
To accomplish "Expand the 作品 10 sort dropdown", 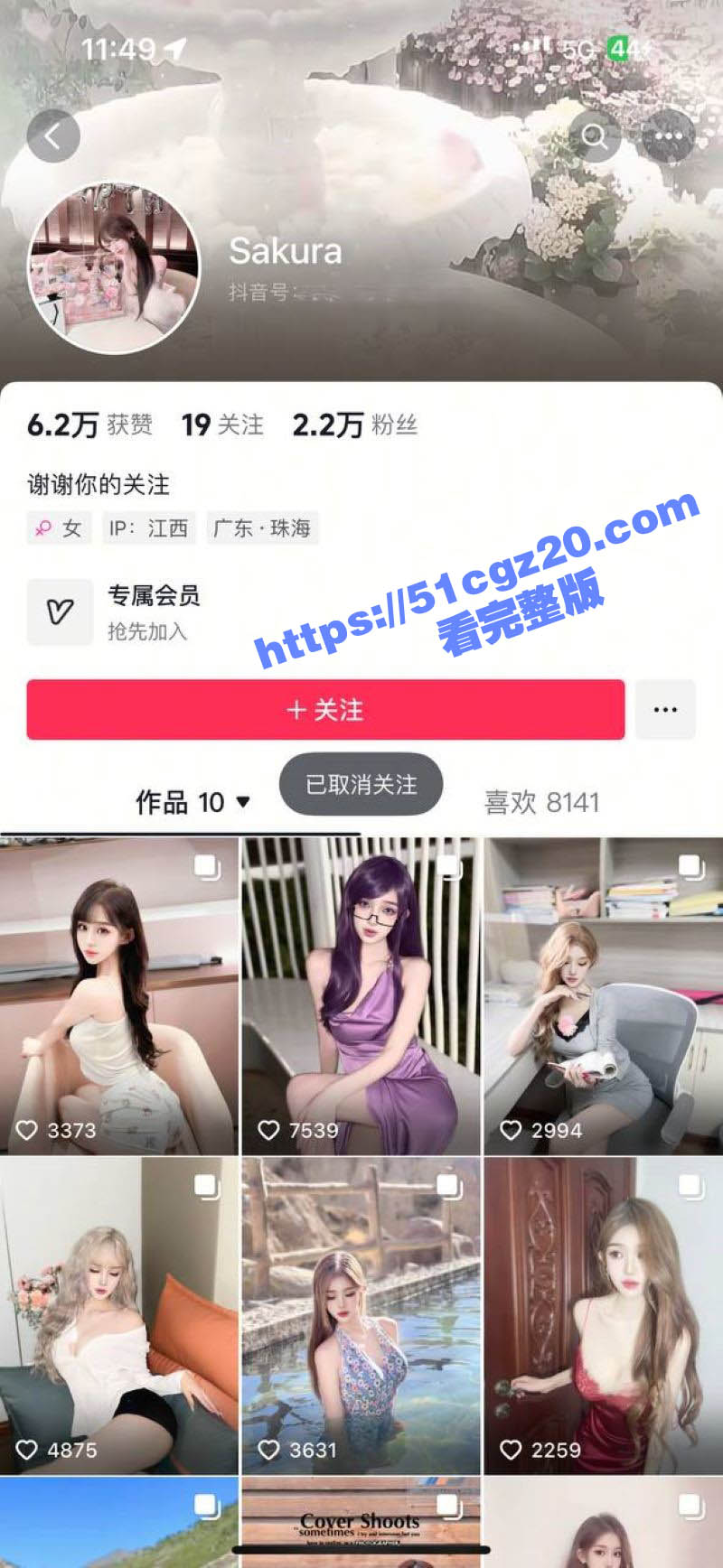I will coord(242,802).
